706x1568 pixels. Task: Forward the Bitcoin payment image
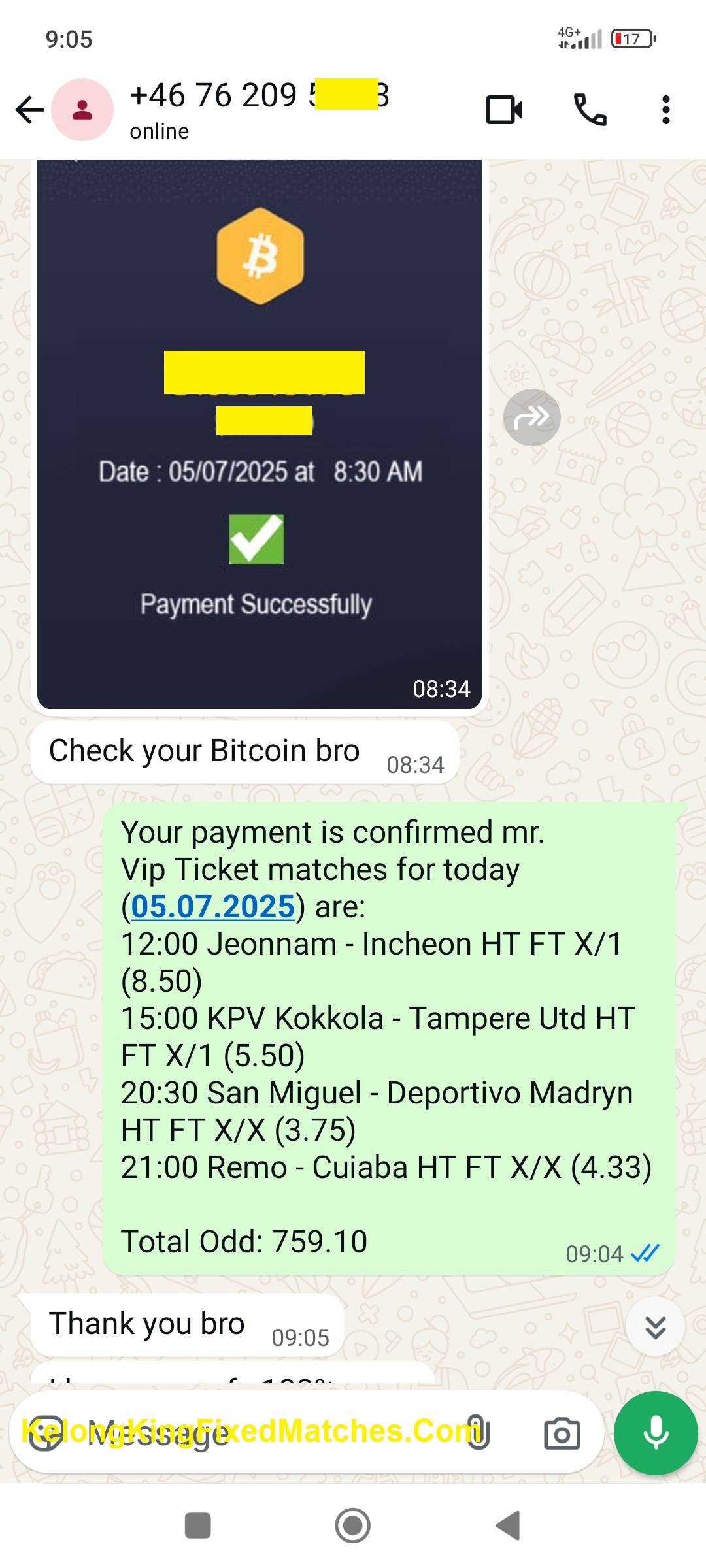531,417
